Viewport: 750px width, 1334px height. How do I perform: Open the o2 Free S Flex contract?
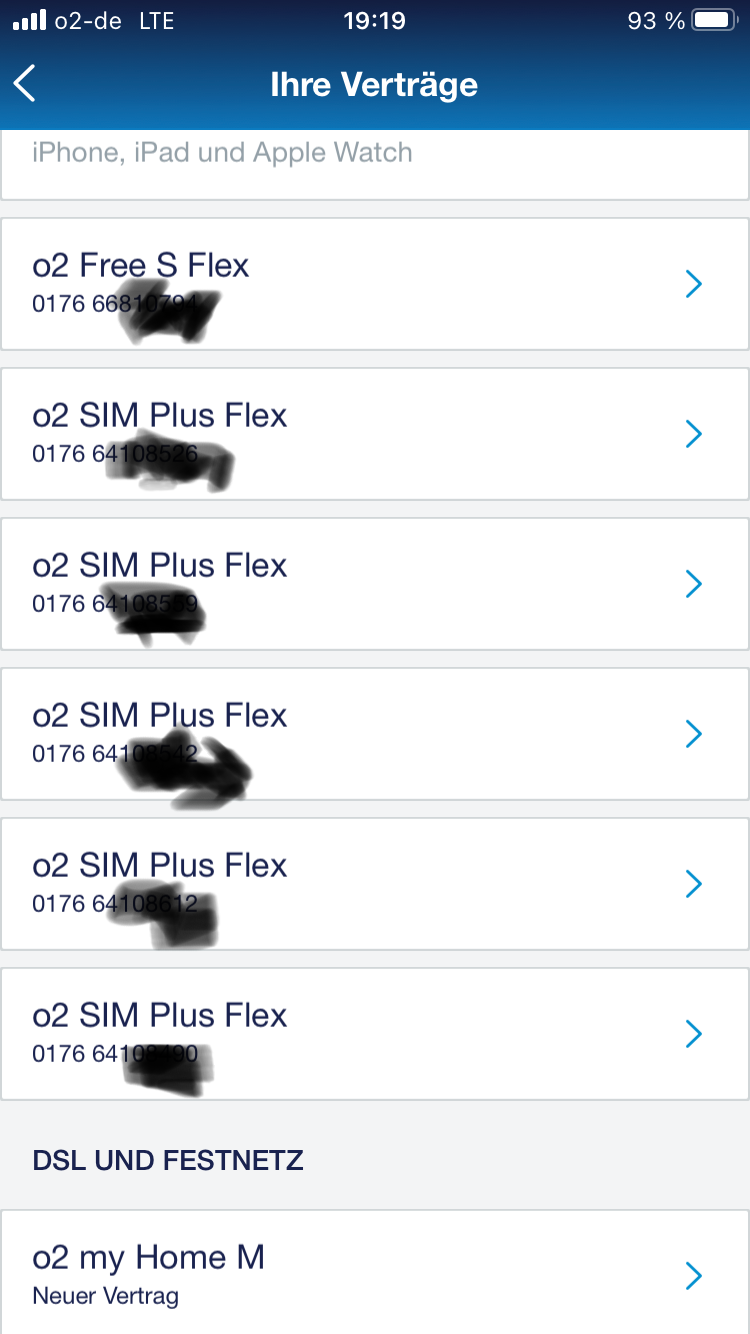(x=375, y=284)
